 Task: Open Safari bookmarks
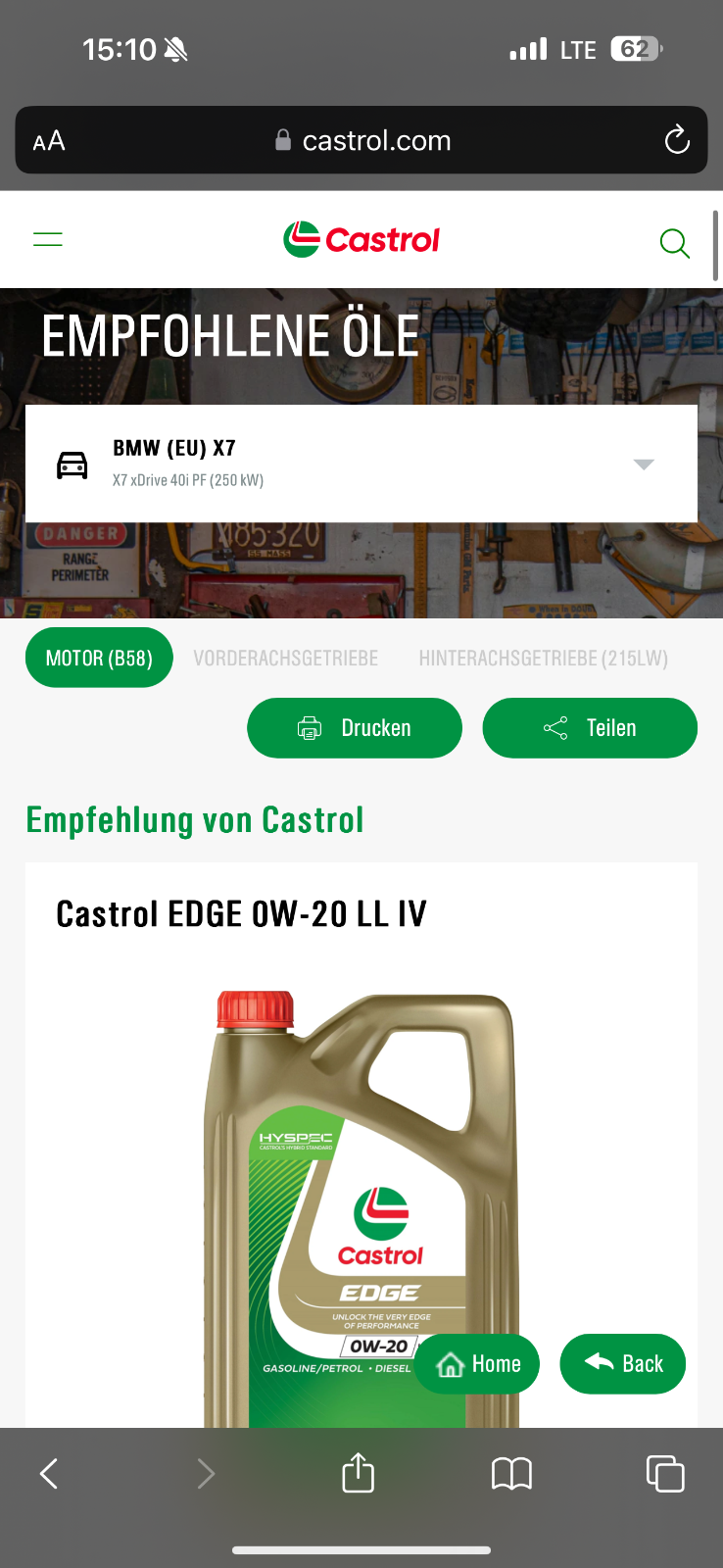click(x=511, y=1473)
